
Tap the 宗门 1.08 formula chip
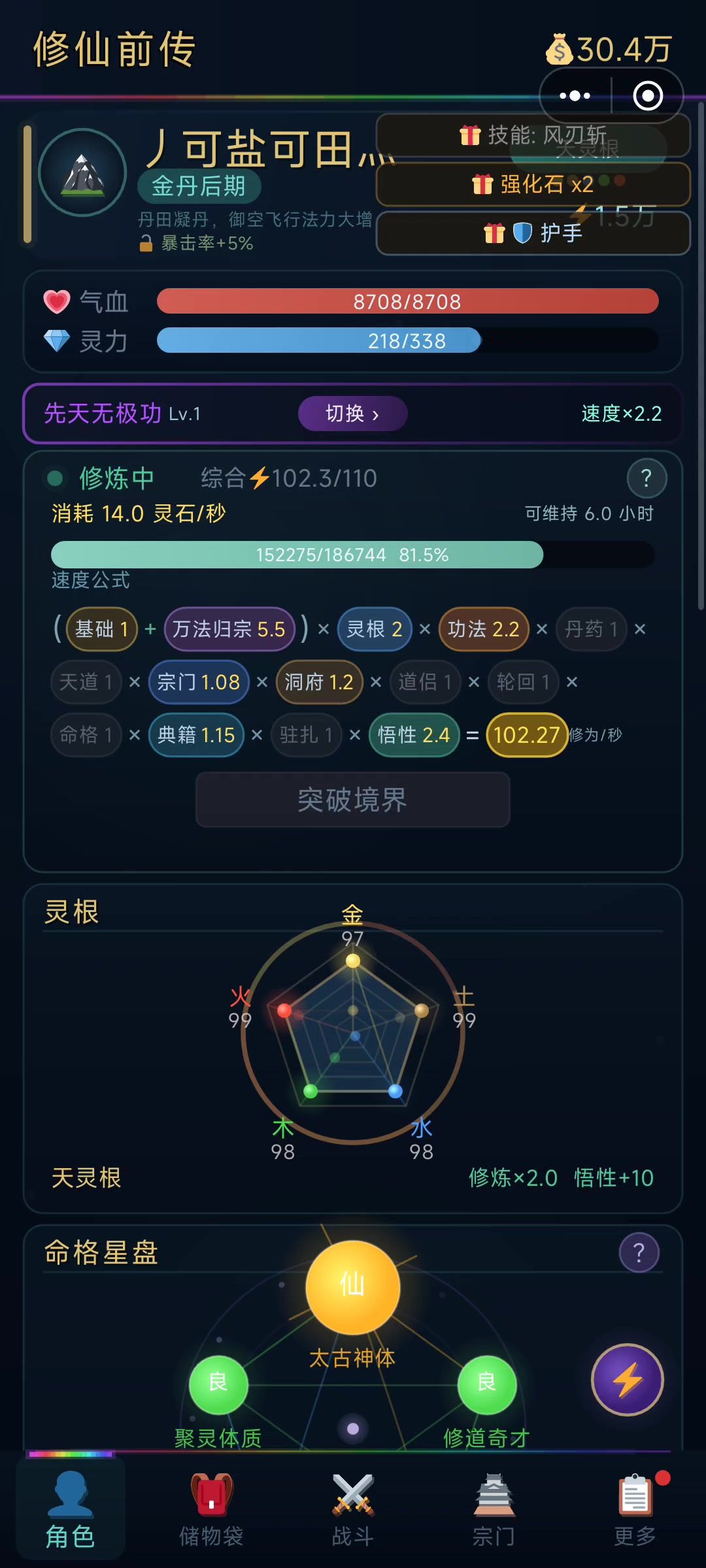click(x=199, y=682)
